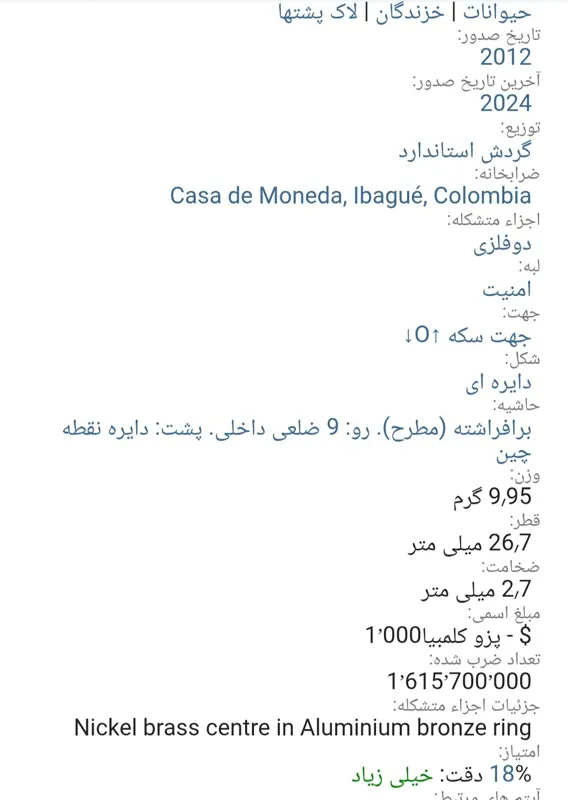Open the خزندگان category link
568x800 pixels.
(x=410, y=12)
